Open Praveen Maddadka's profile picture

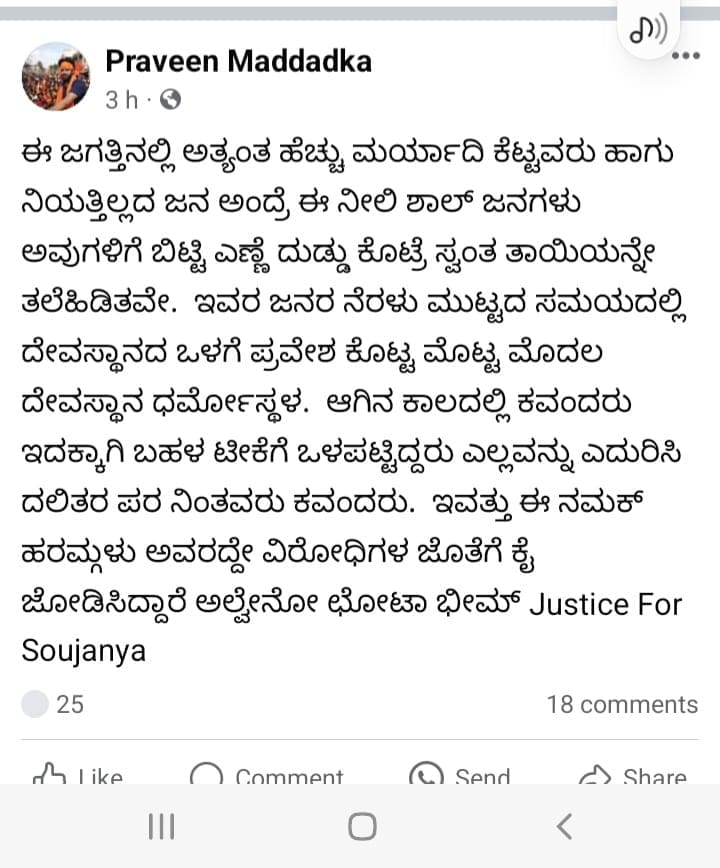pos(56,76)
